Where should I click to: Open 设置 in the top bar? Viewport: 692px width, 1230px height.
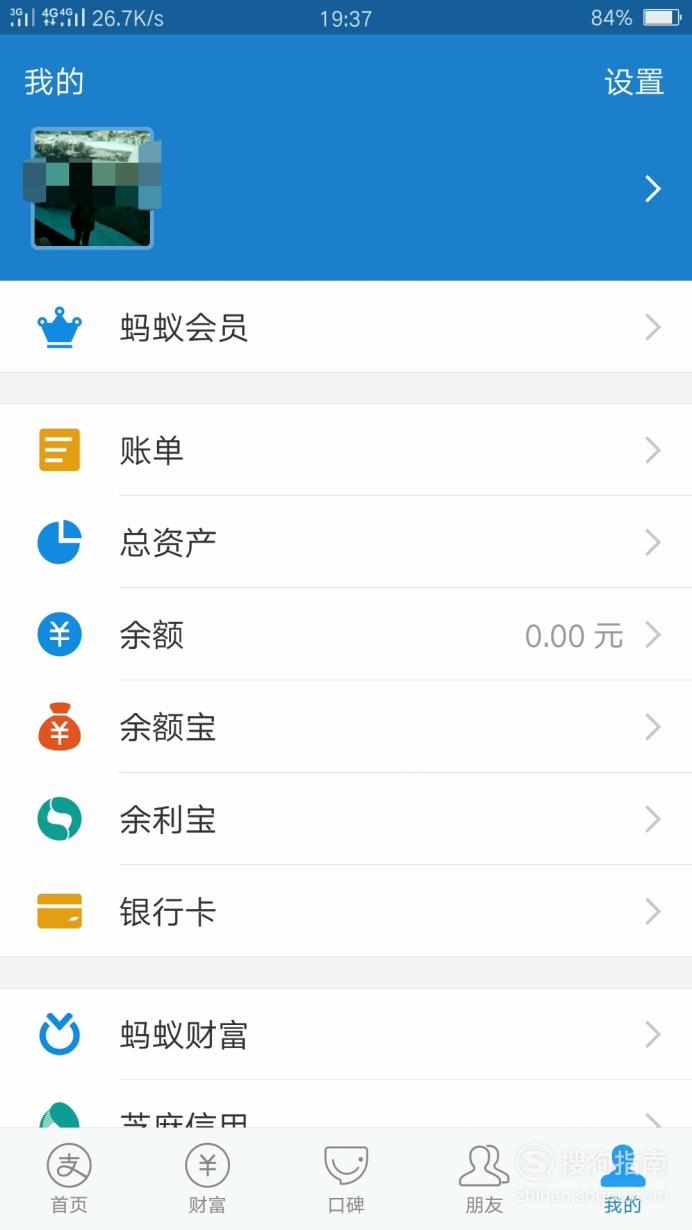634,82
